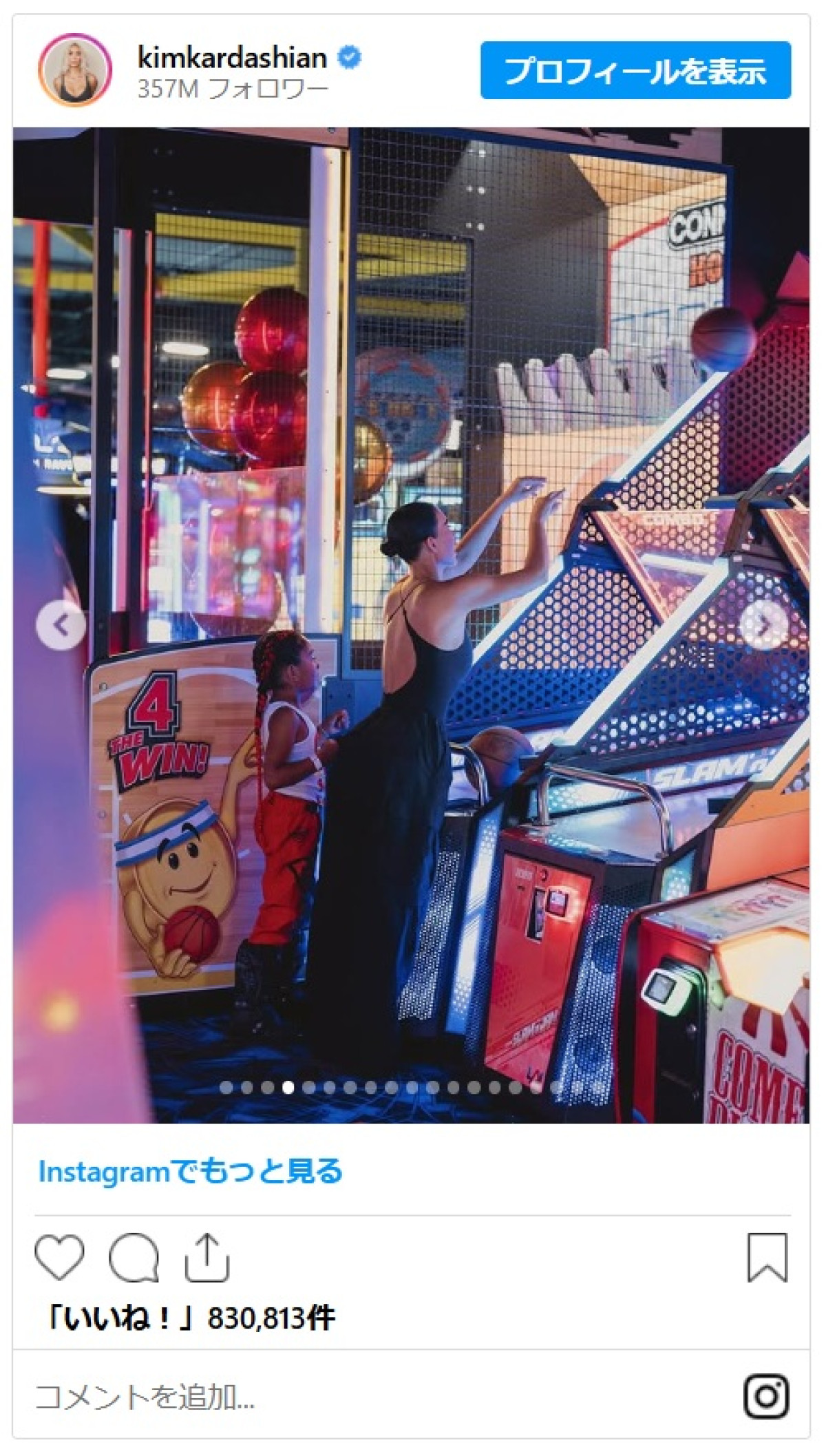Tap the コメントを追加 comment field
Viewport: 826px width, 1456px height.
[x=344, y=1397]
